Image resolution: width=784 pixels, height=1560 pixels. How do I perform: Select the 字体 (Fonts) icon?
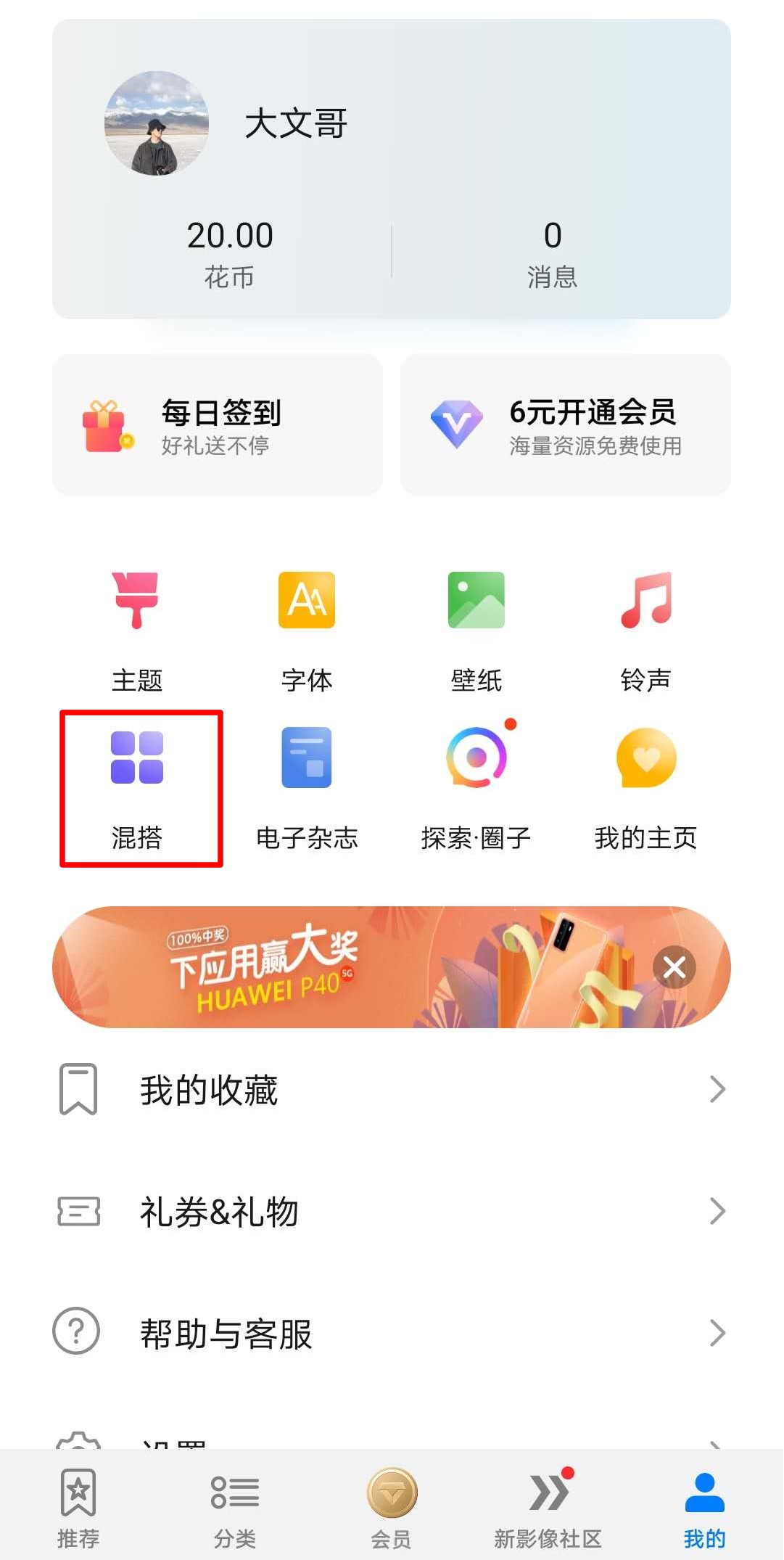[307, 628]
